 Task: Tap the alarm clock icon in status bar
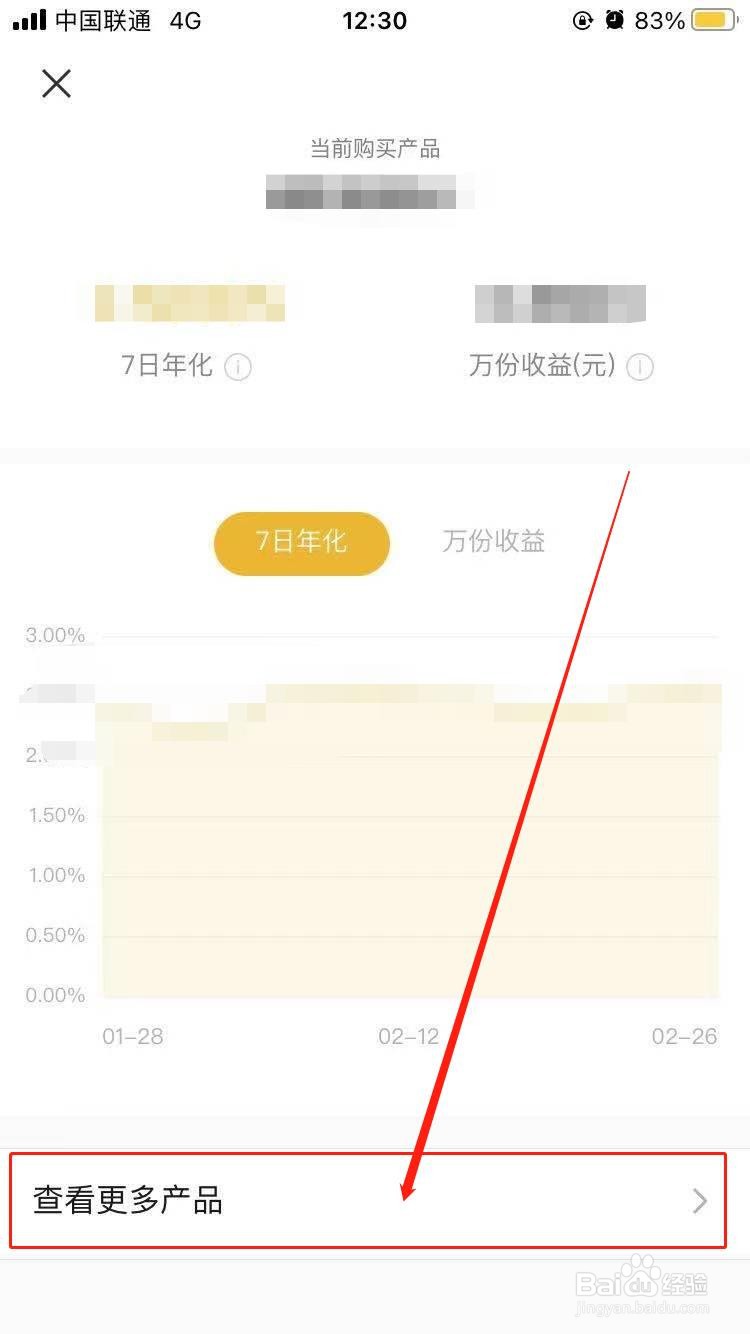click(x=613, y=20)
